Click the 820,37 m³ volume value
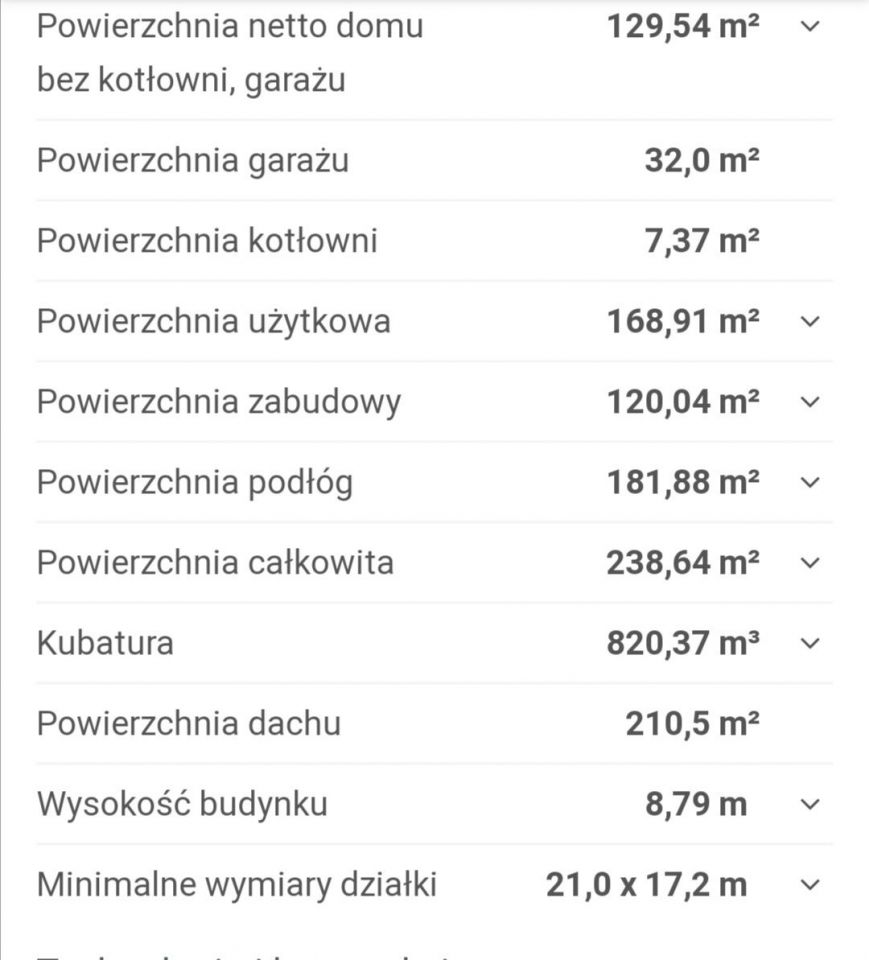 [x=684, y=643]
